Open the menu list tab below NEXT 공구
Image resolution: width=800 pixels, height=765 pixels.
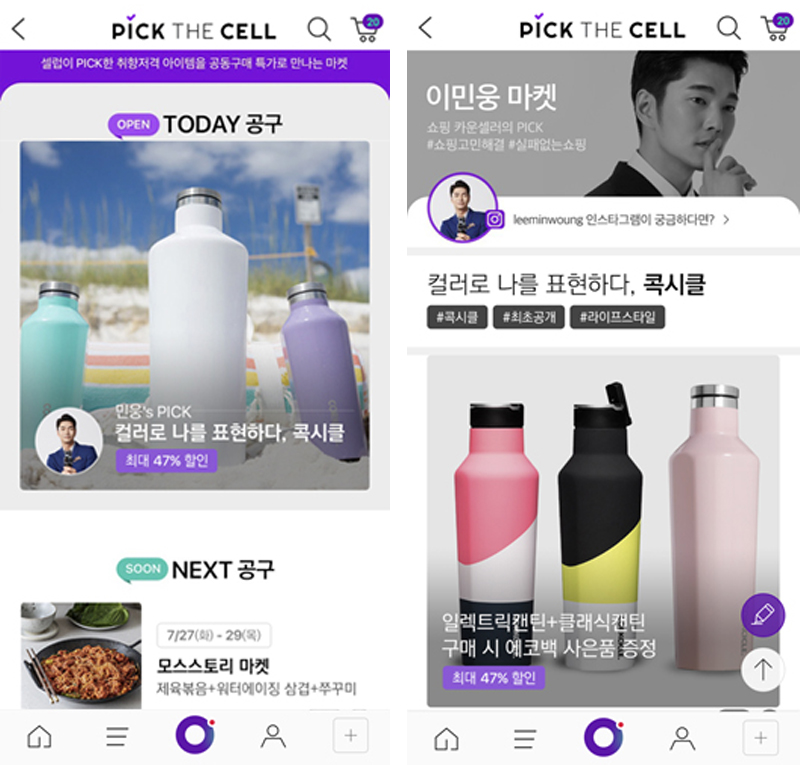117,737
